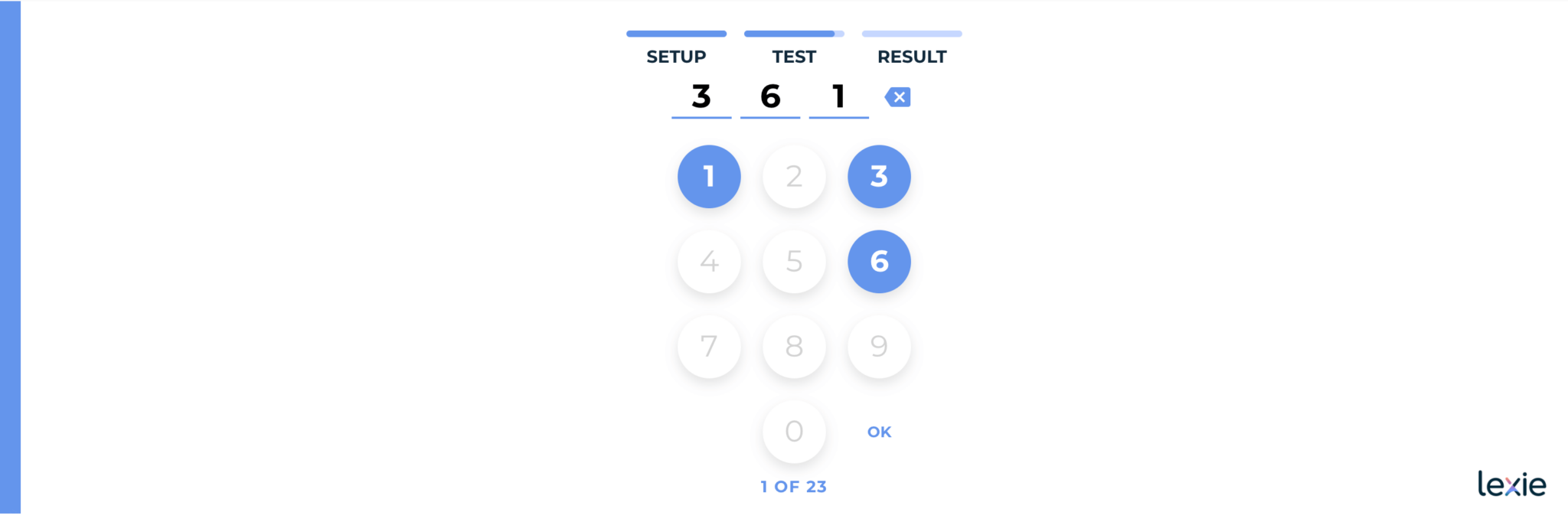The width and height of the screenshot is (1568, 525).
Task: Select the 7 key
Action: [709, 347]
